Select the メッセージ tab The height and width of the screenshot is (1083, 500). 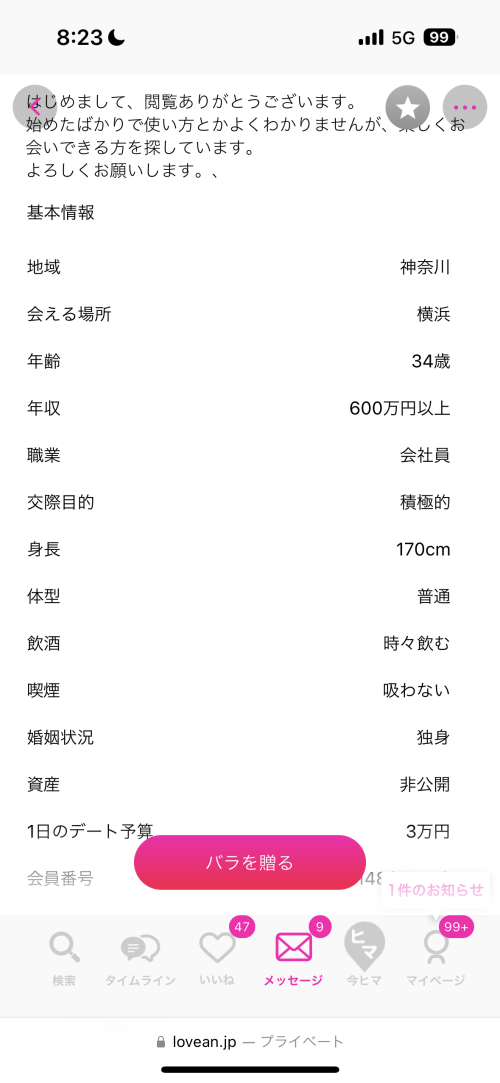coord(293,958)
